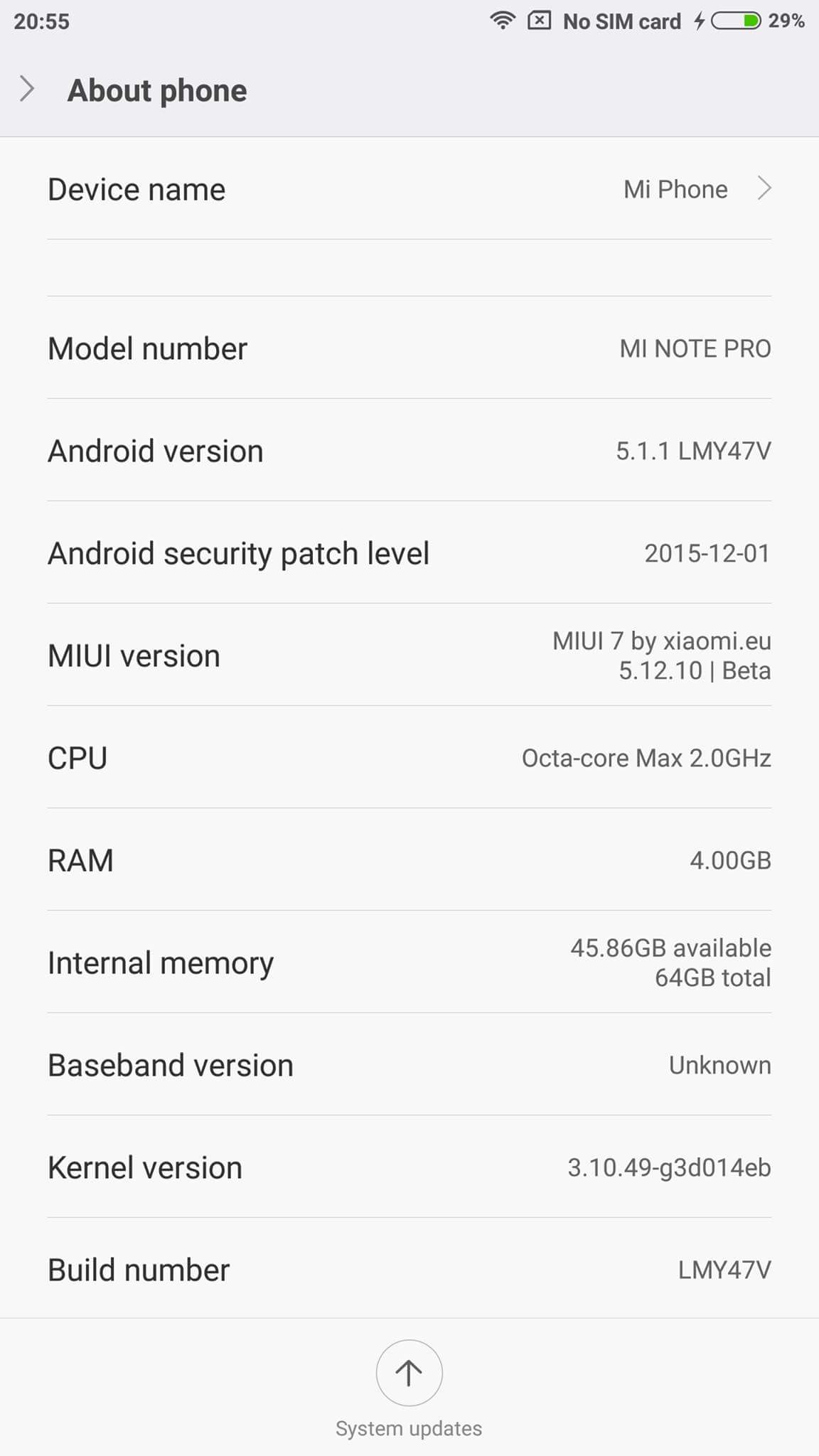
Task: Tap the MIUI version row
Action: (409, 655)
